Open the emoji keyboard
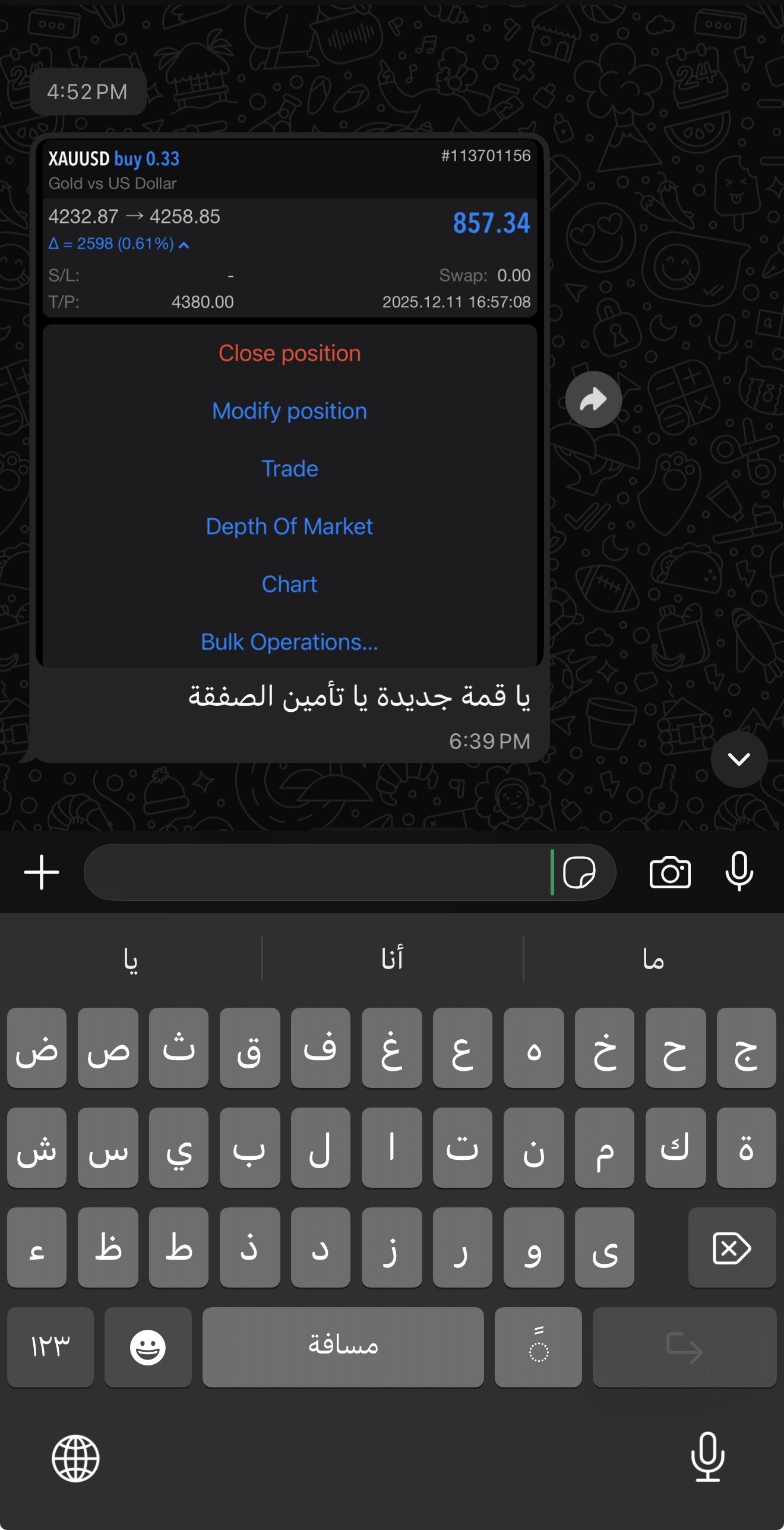 point(148,1346)
